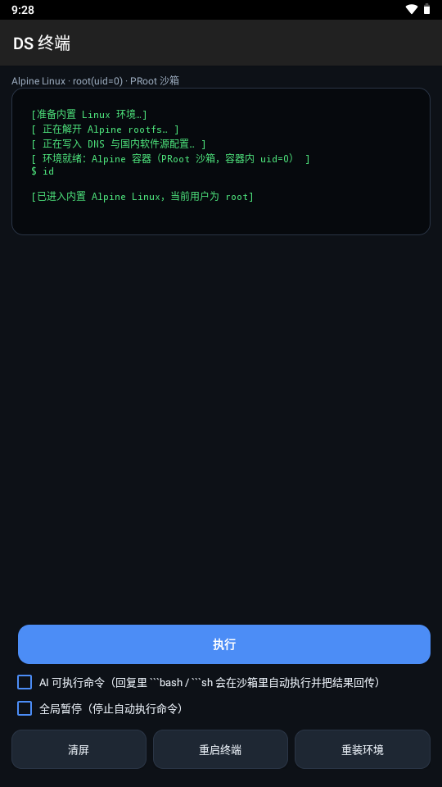The height and width of the screenshot is (787, 442).
Task: Clear the terminal with 清屏
Action: coord(79,749)
